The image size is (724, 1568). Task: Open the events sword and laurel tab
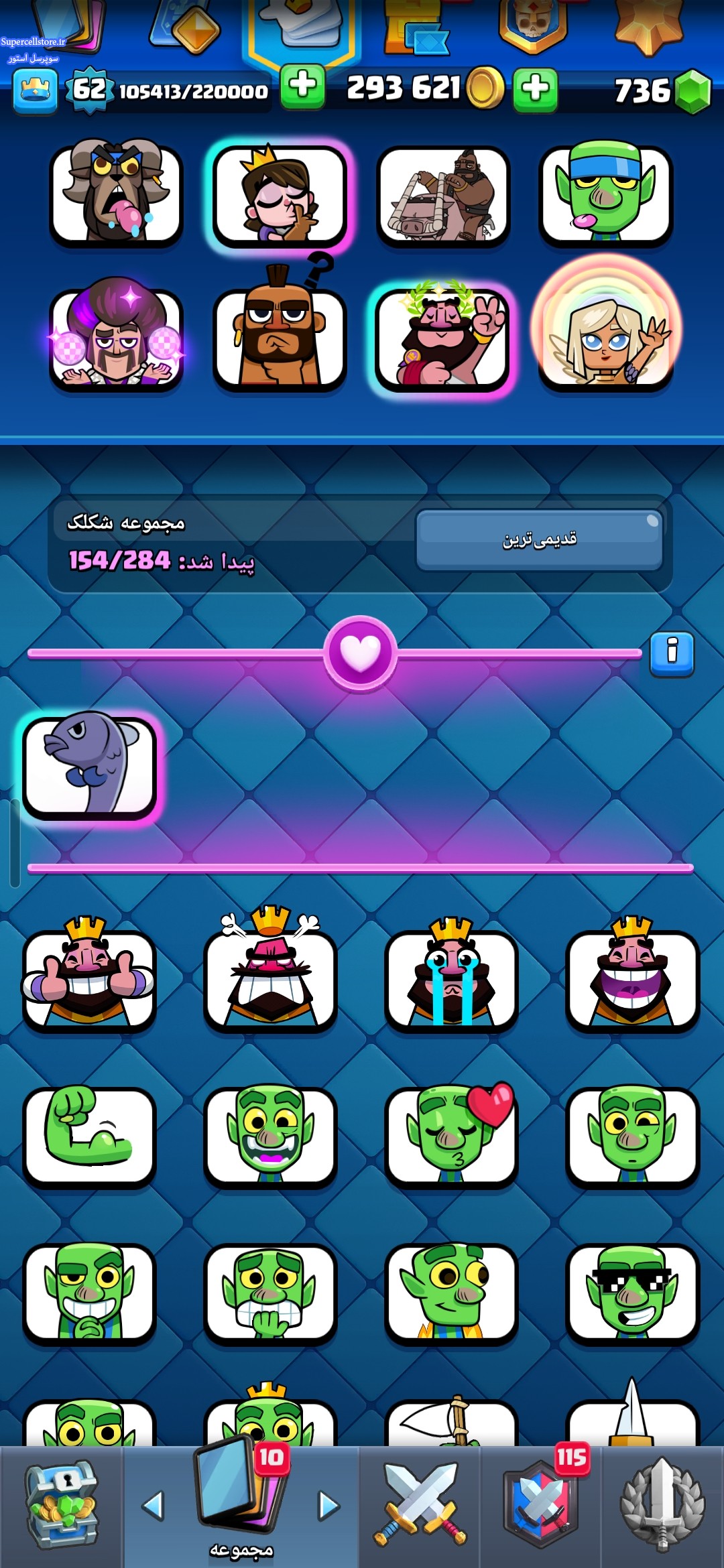(662, 1505)
